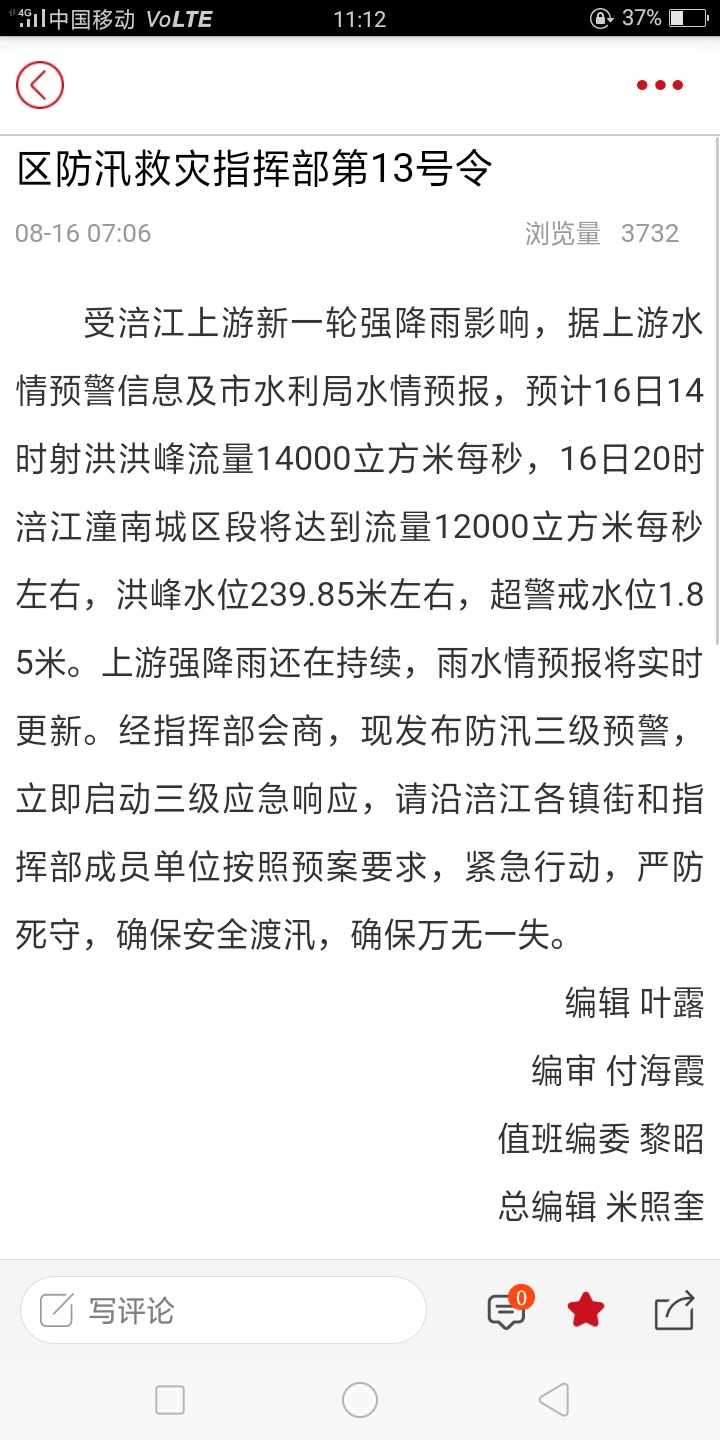This screenshot has width=720, height=1440.
Task: Tap the red back arrow button
Action: pos(40,85)
